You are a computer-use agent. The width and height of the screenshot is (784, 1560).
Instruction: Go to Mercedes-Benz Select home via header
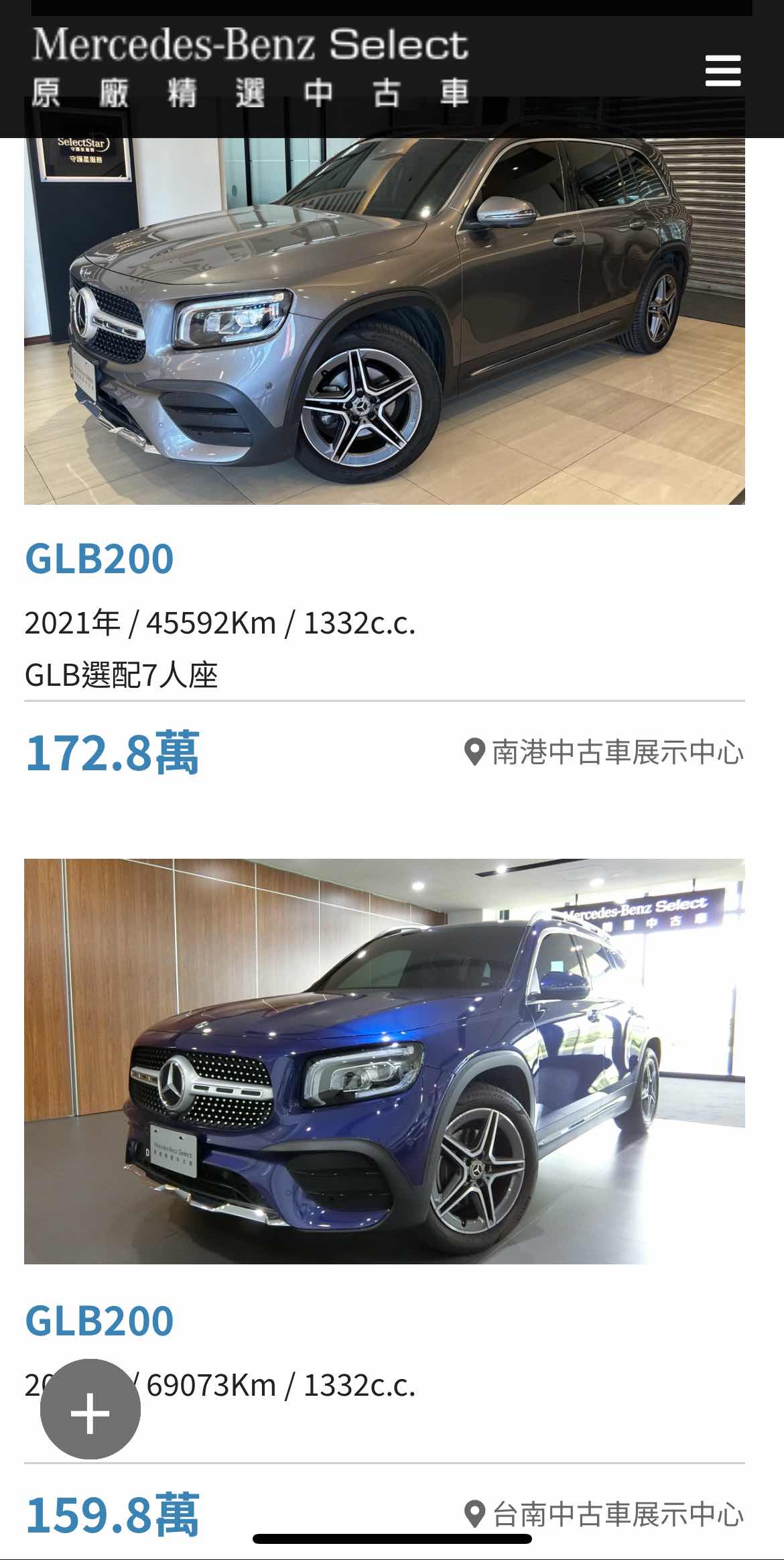tap(250, 67)
